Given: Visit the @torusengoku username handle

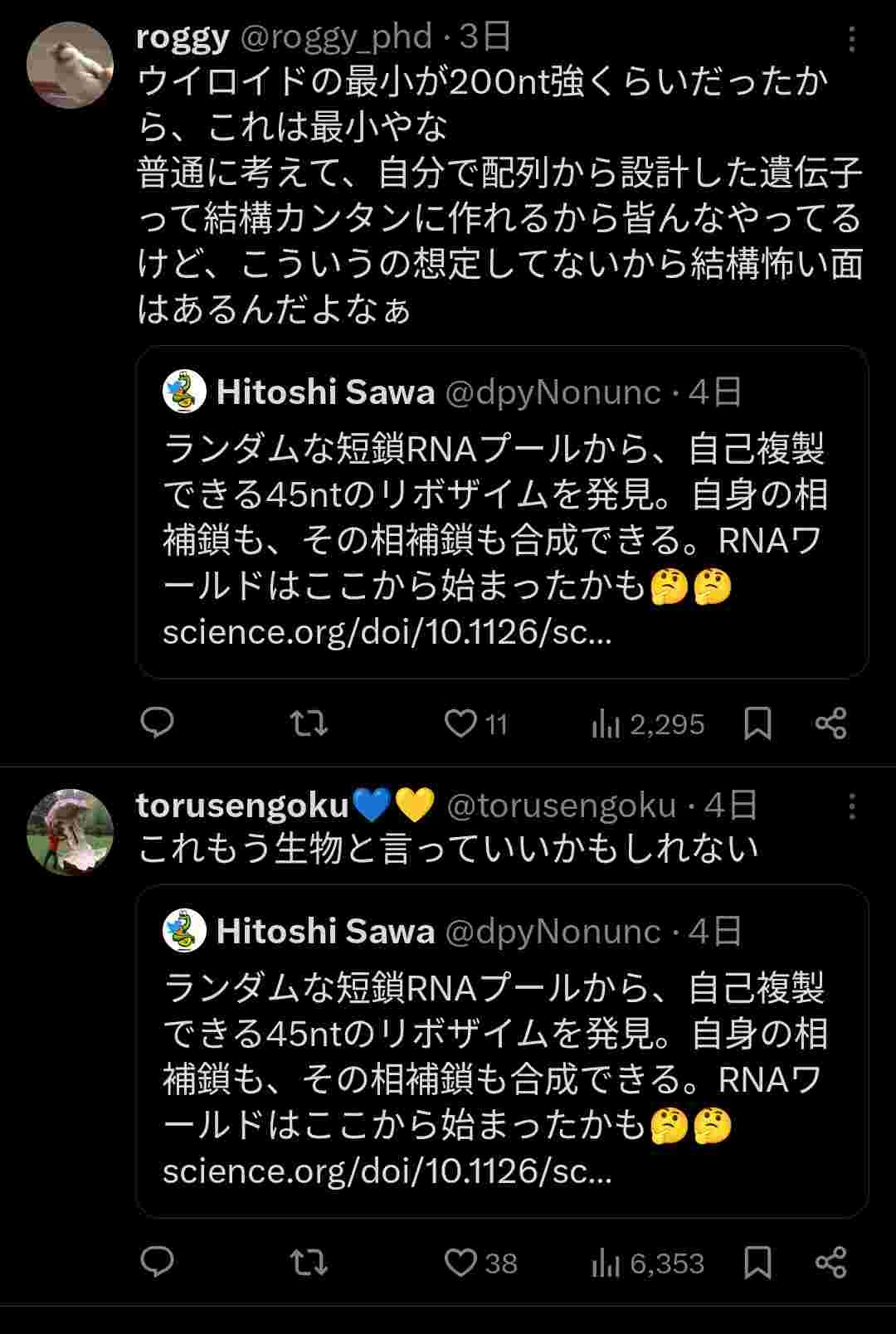Looking at the screenshot, I should 561,806.
